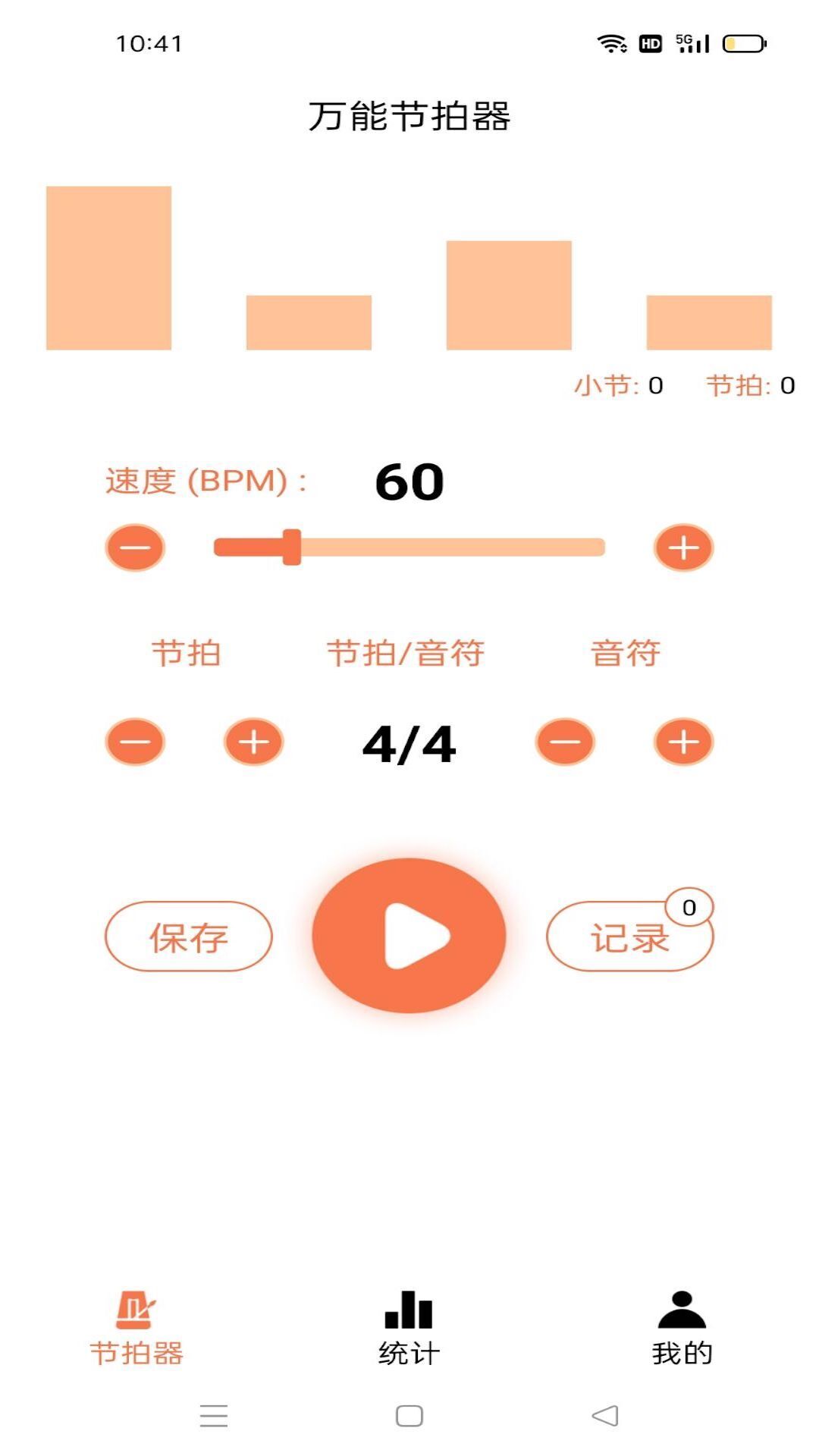This screenshot has height=1456, width=819.
Task: Increase 音符 note value with plus control
Action: click(683, 742)
